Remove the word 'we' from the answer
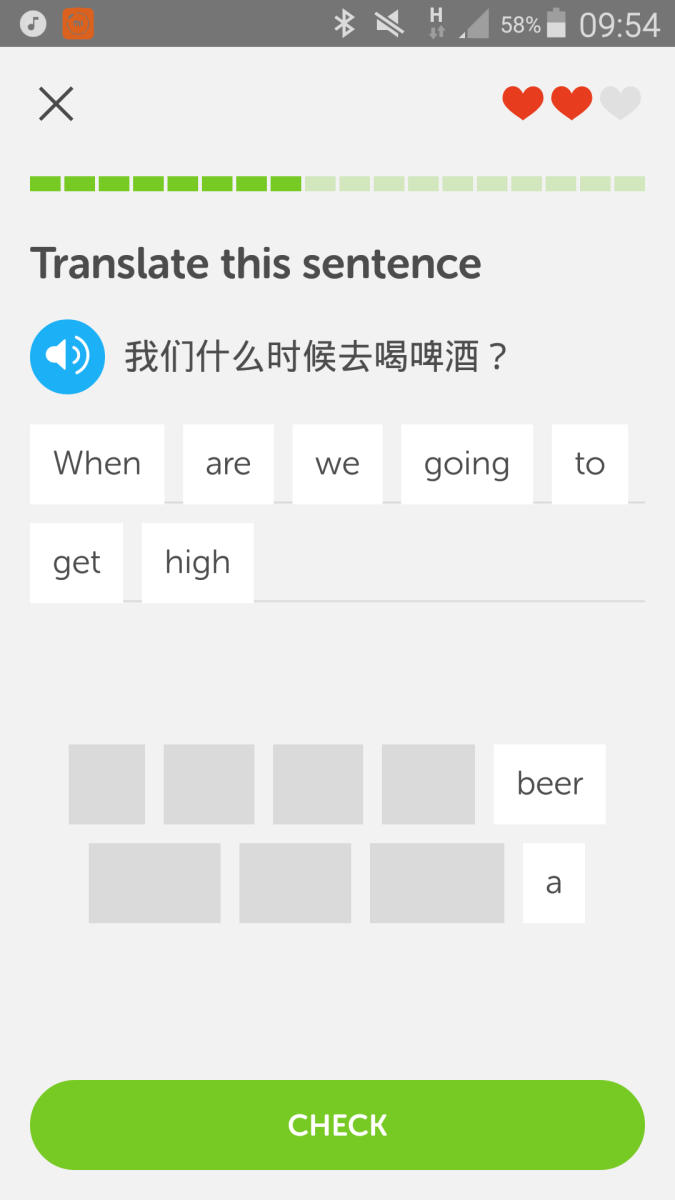Screen dimensions: 675x1200 click(337, 464)
